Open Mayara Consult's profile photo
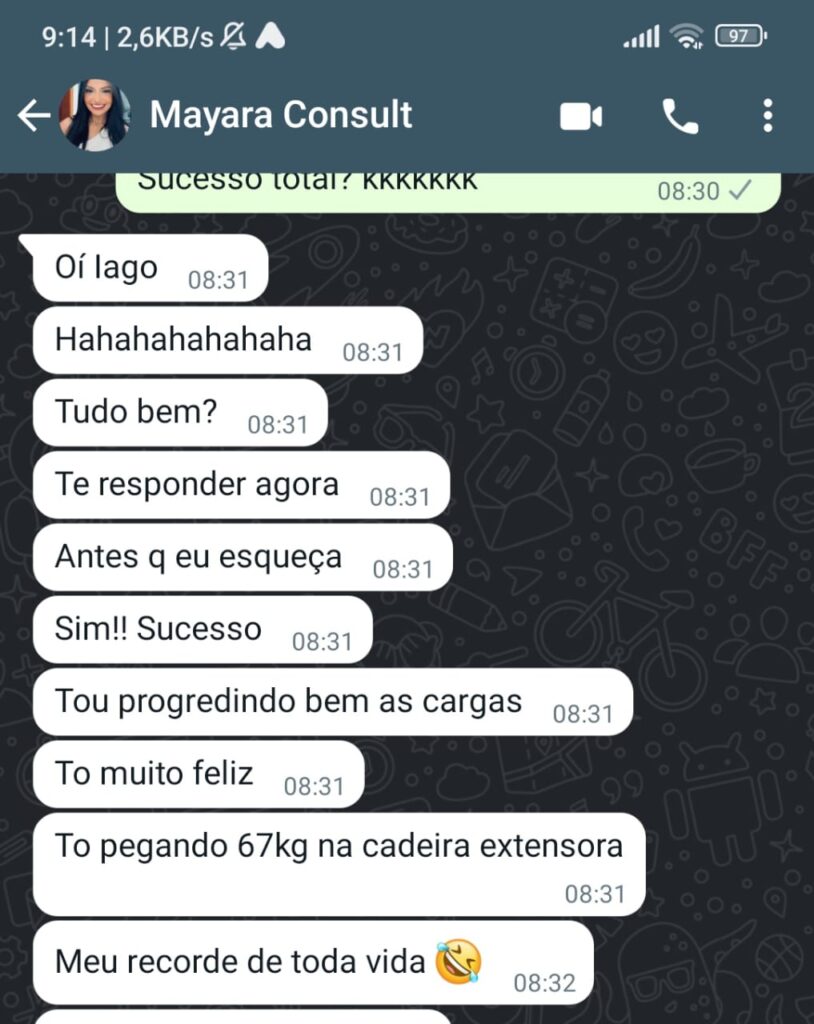This screenshot has width=814, height=1024. click(x=95, y=116)
